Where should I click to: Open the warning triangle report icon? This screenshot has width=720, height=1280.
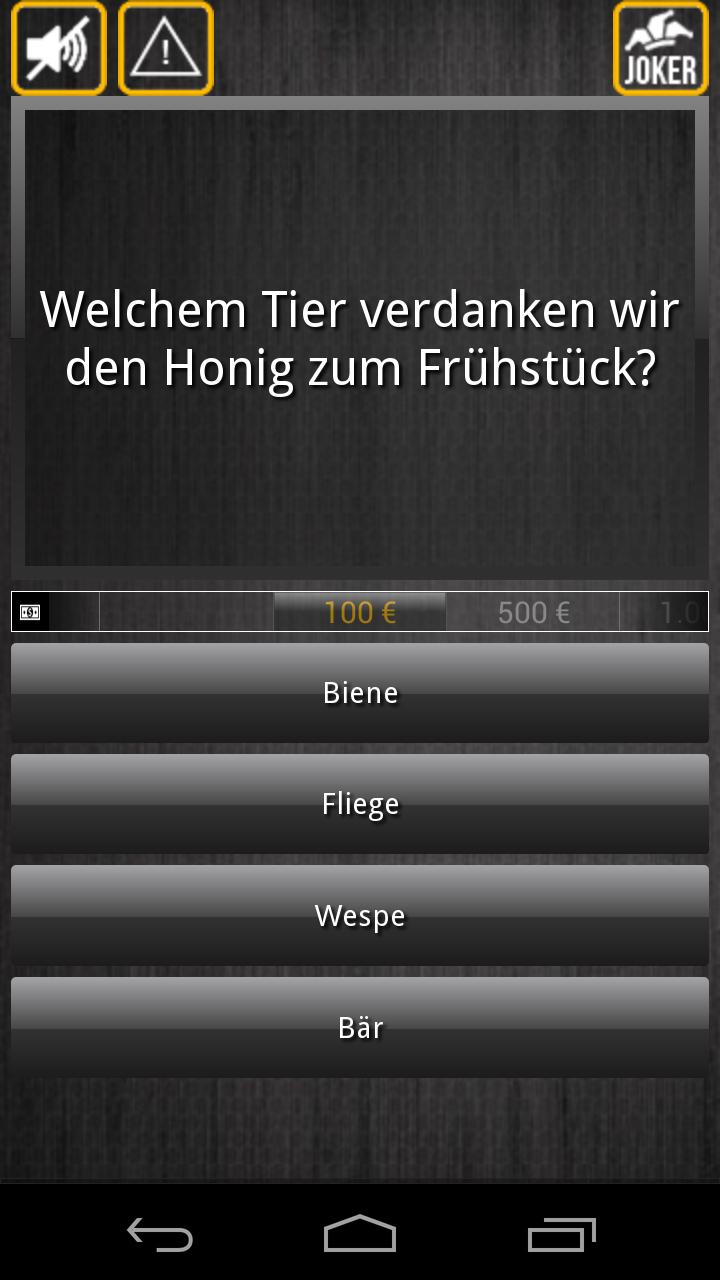166,49
